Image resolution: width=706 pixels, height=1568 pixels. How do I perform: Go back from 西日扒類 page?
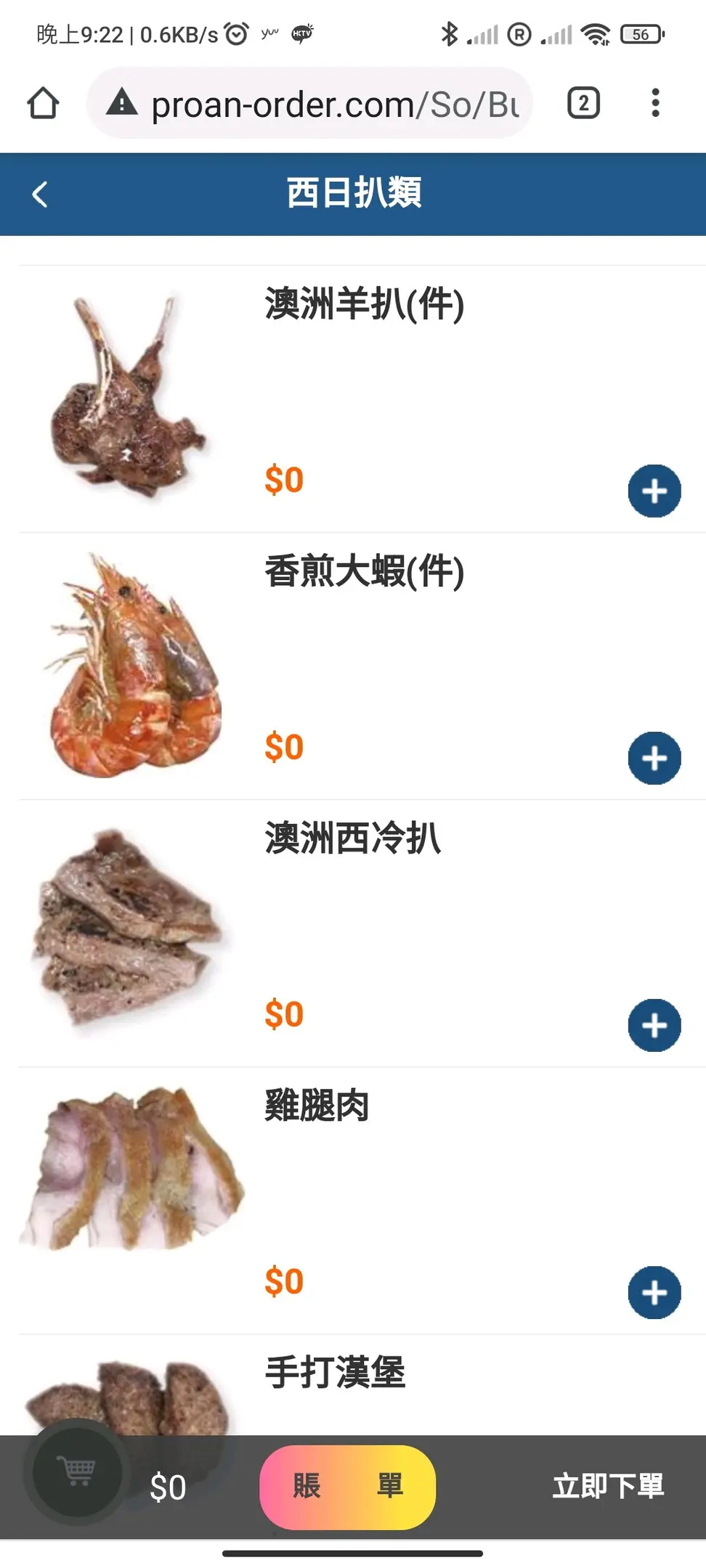click(41, 195)
